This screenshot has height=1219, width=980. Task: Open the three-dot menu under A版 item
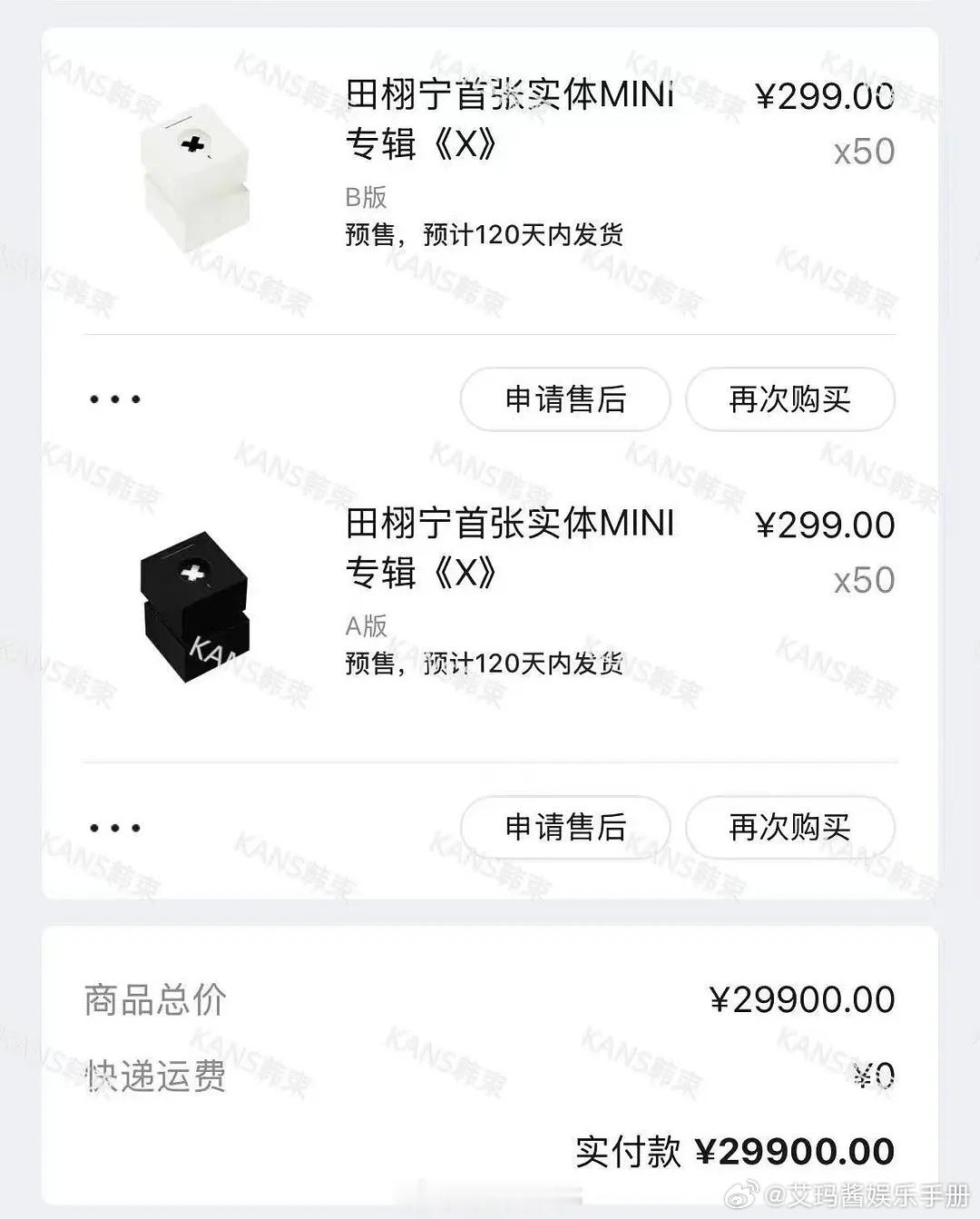[115, 828]
